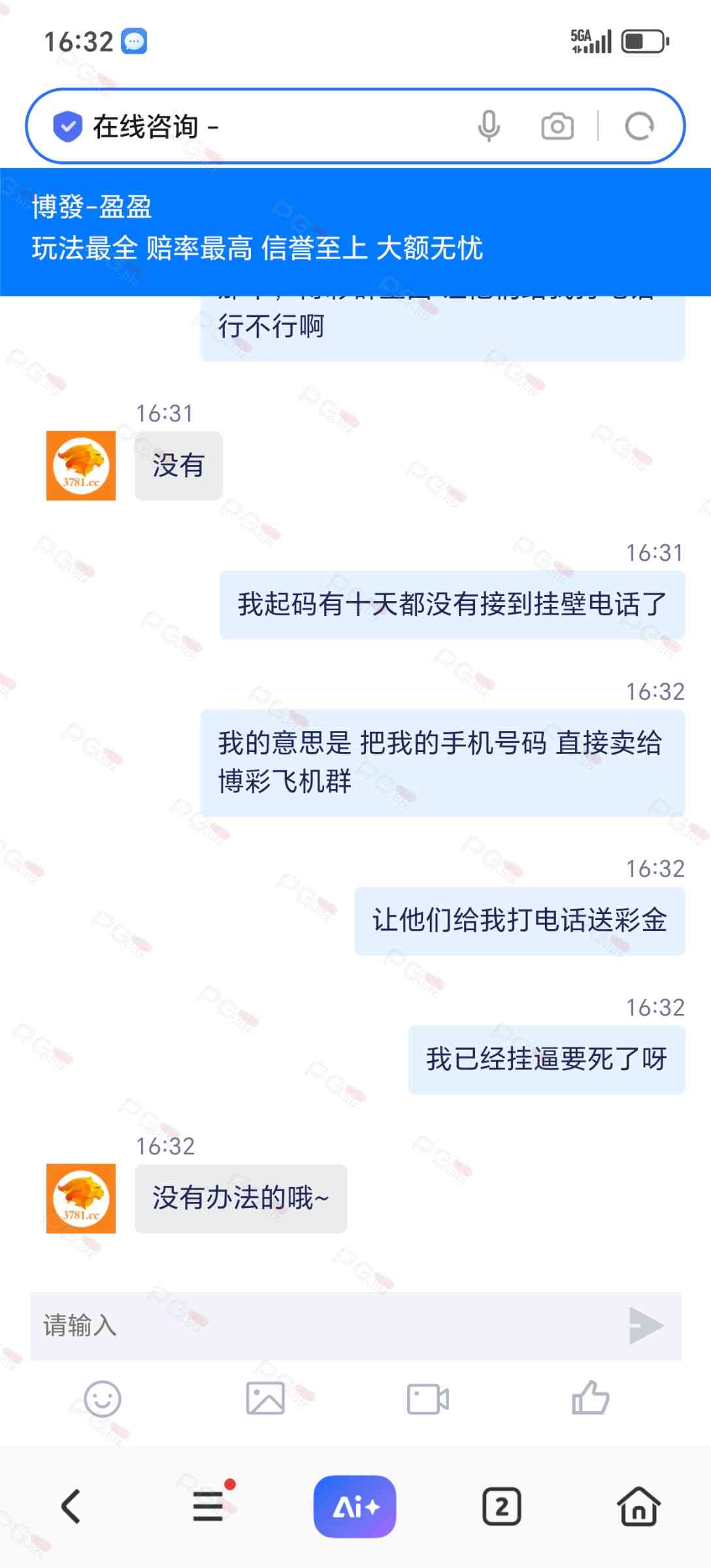This screenshot has width=711, height=1568.
Task: Launch the Ai+ assistant
Action: pyautogui.click(x=355, y=1507)
